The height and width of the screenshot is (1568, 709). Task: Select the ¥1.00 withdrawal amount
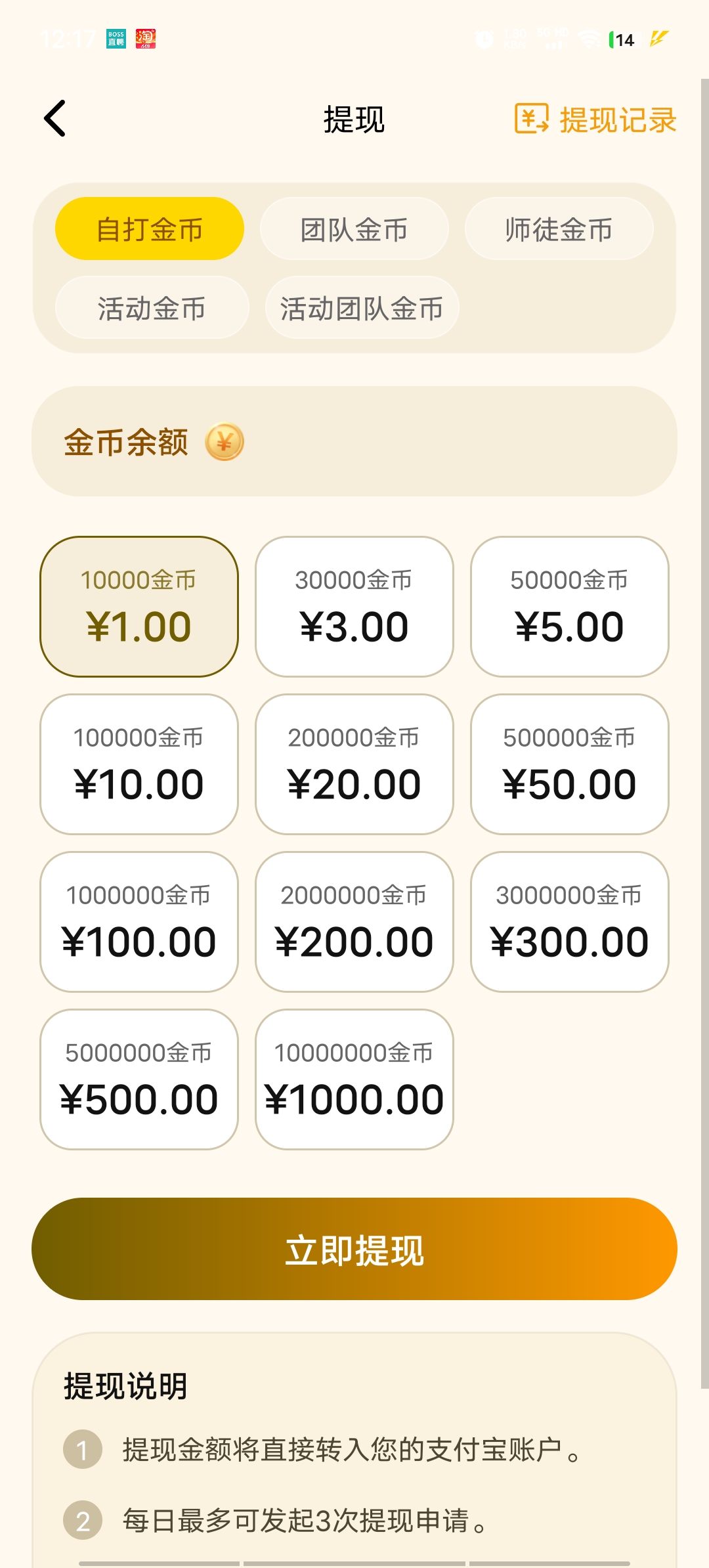point(139,607)
